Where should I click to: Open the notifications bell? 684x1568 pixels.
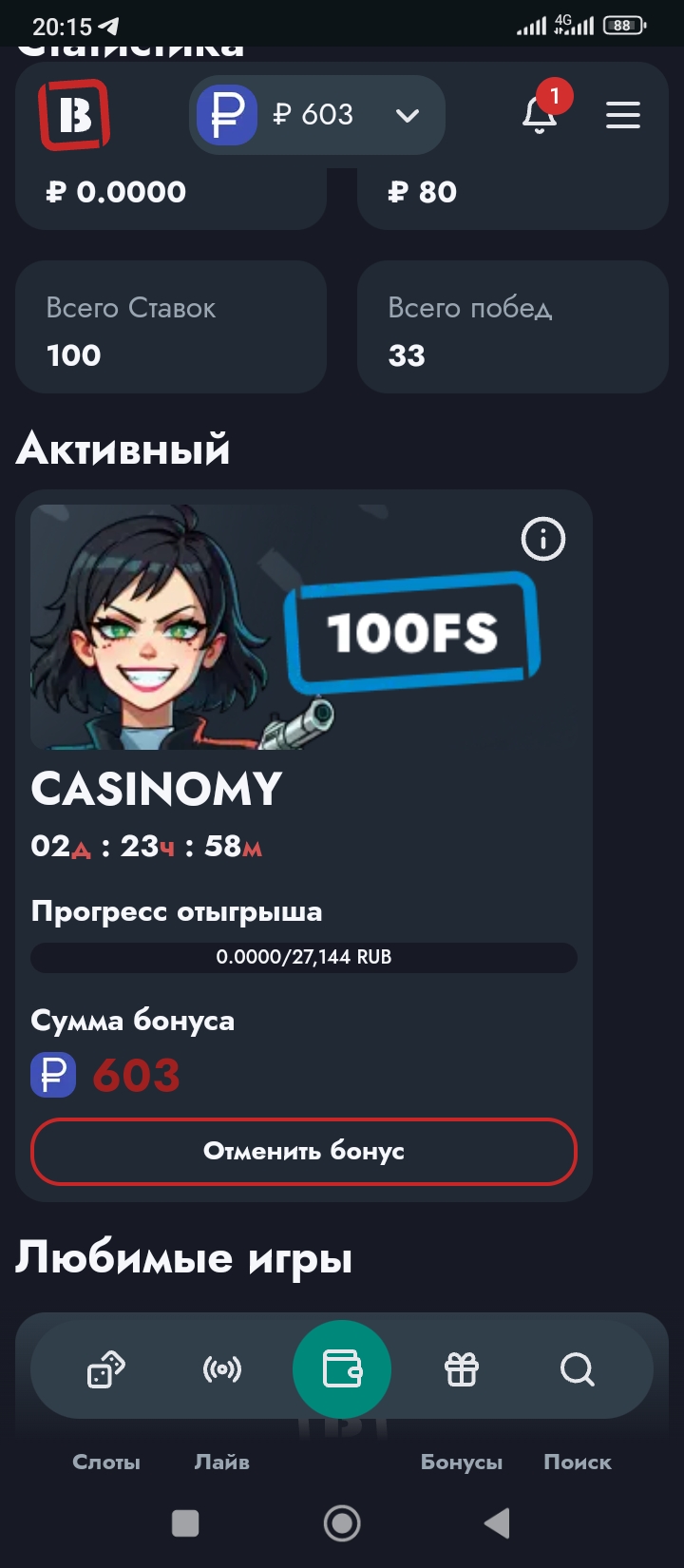click(x=540, y=114)
